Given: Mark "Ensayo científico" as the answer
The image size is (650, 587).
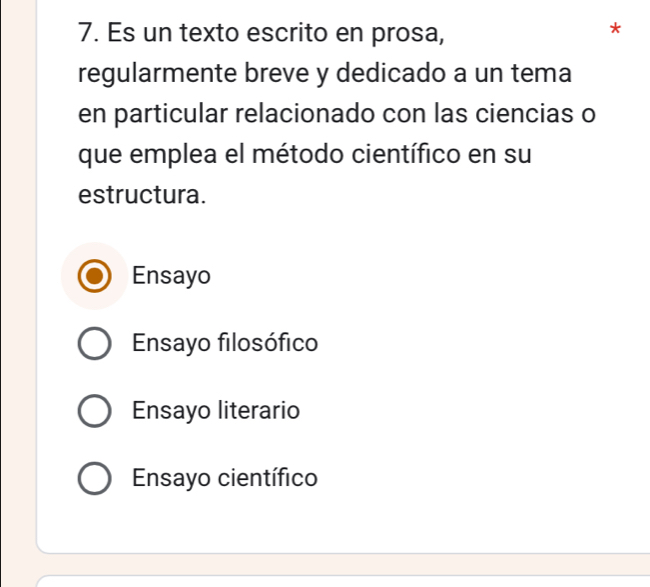Looking at the screenshot, I should [95, 479].
